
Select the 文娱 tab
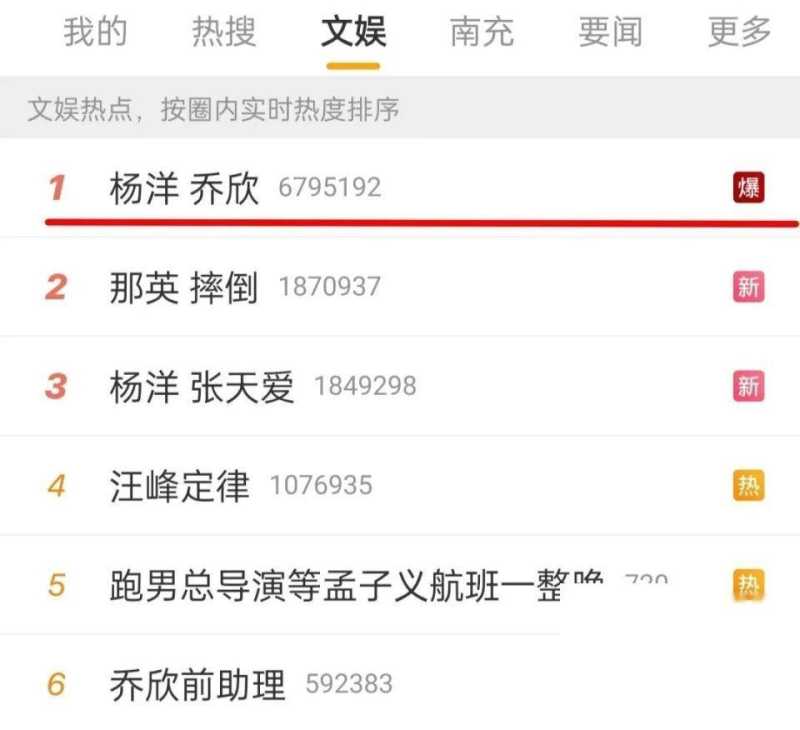pyautogui.click(x=353, y=32)
